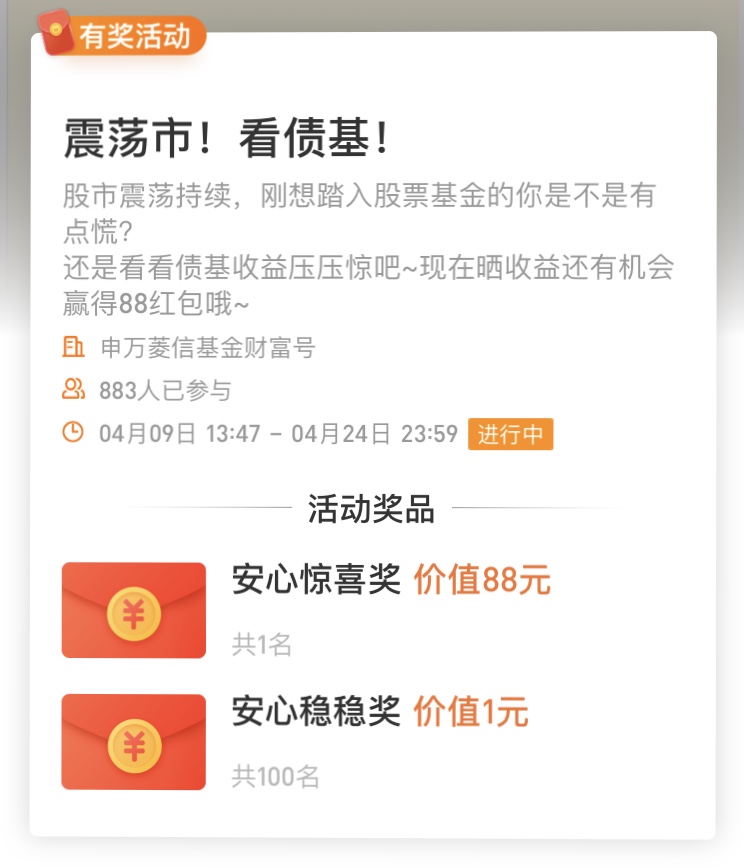Open 申万菱信基金财富号 account page
Viewport: 744px width, 868px height.
(x=207, y=348)
